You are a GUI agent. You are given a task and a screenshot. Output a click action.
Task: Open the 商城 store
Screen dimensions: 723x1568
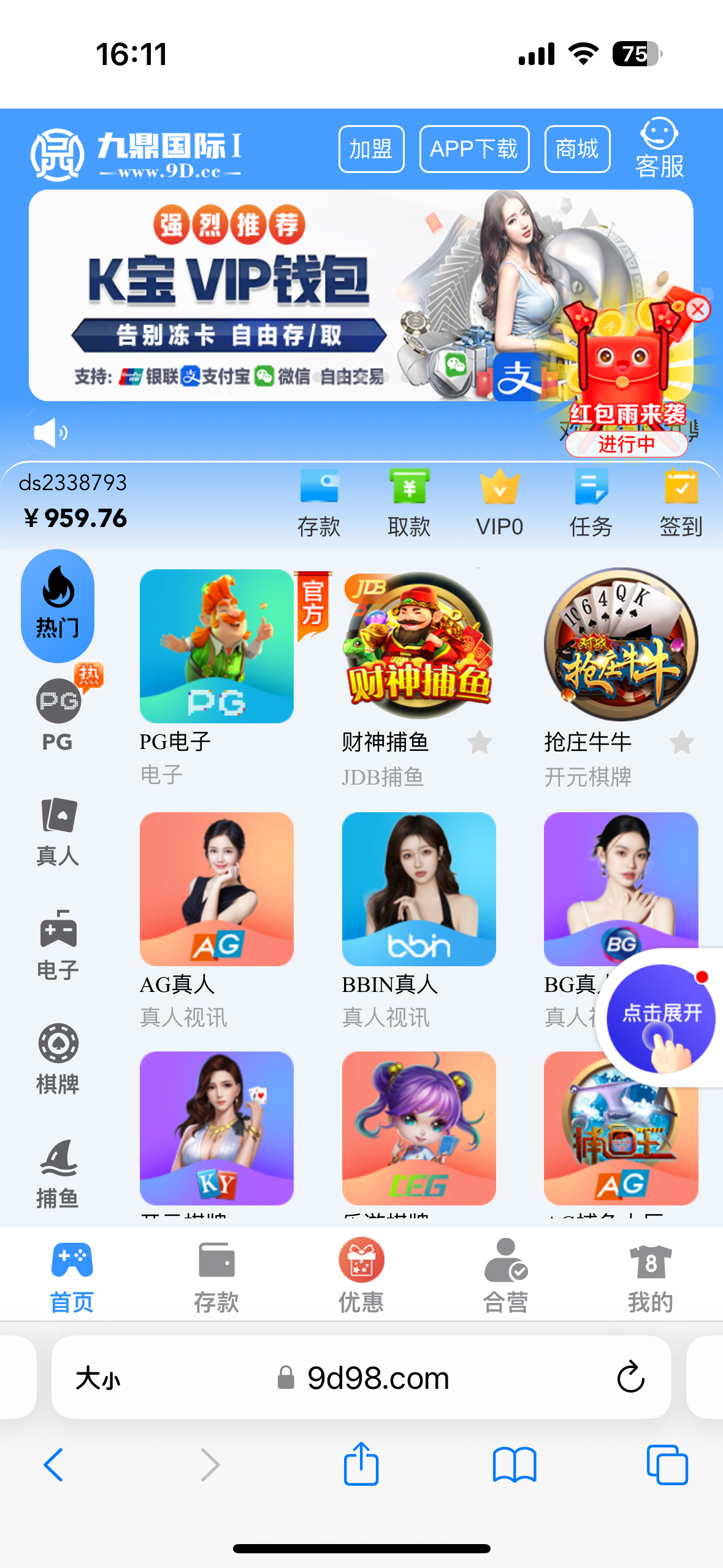coord(576,149)
